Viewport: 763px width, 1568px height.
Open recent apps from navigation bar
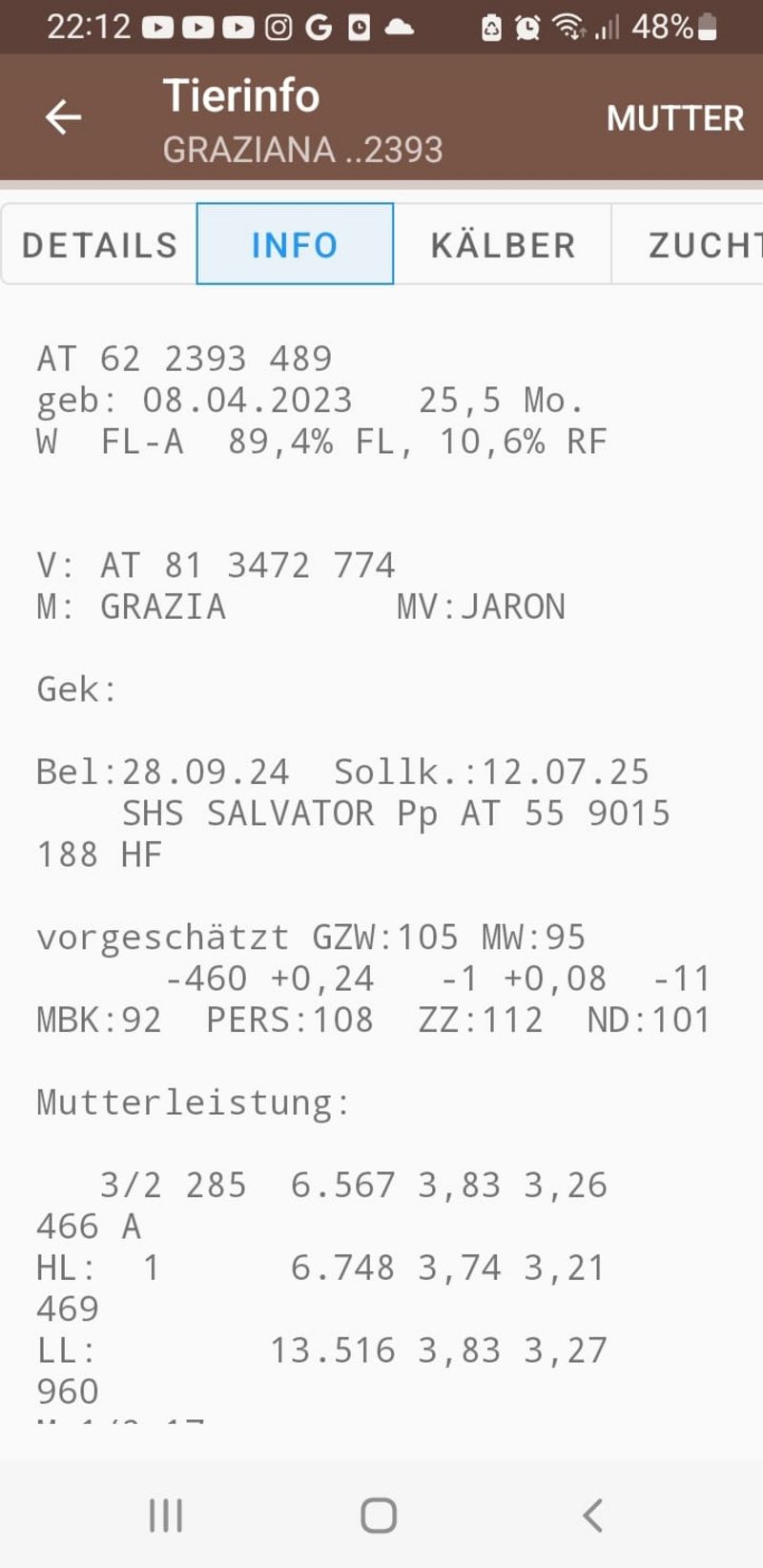click(166, 1515)
